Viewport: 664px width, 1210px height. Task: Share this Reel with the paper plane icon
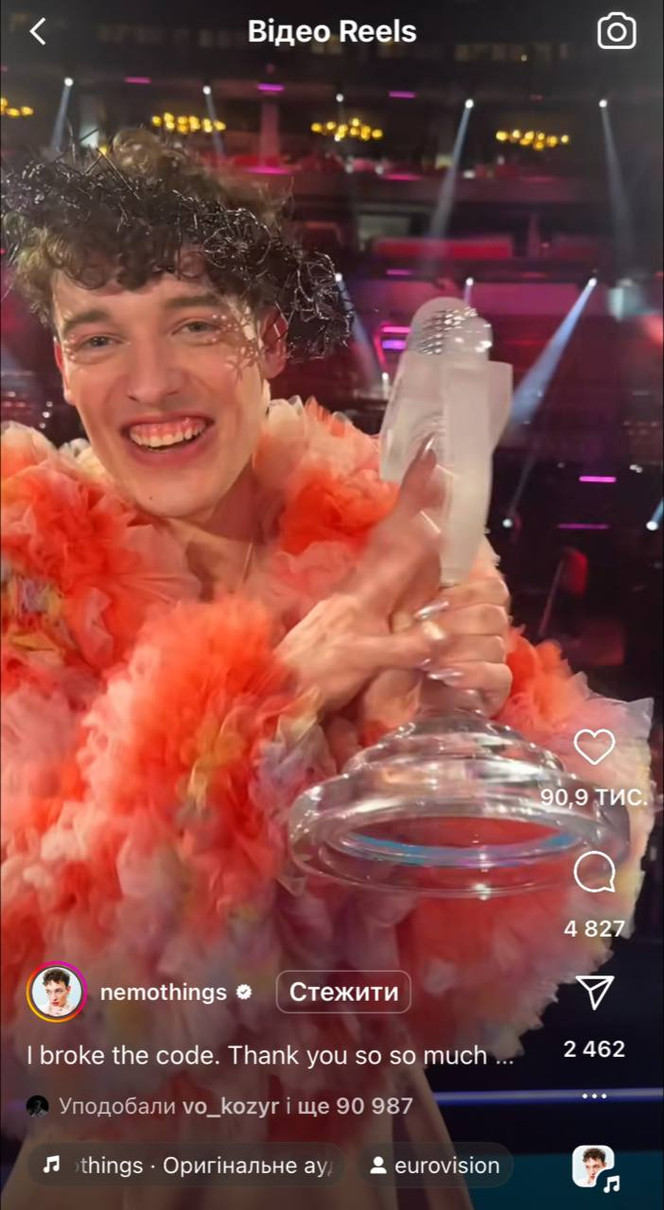click(x=594, y=993)
